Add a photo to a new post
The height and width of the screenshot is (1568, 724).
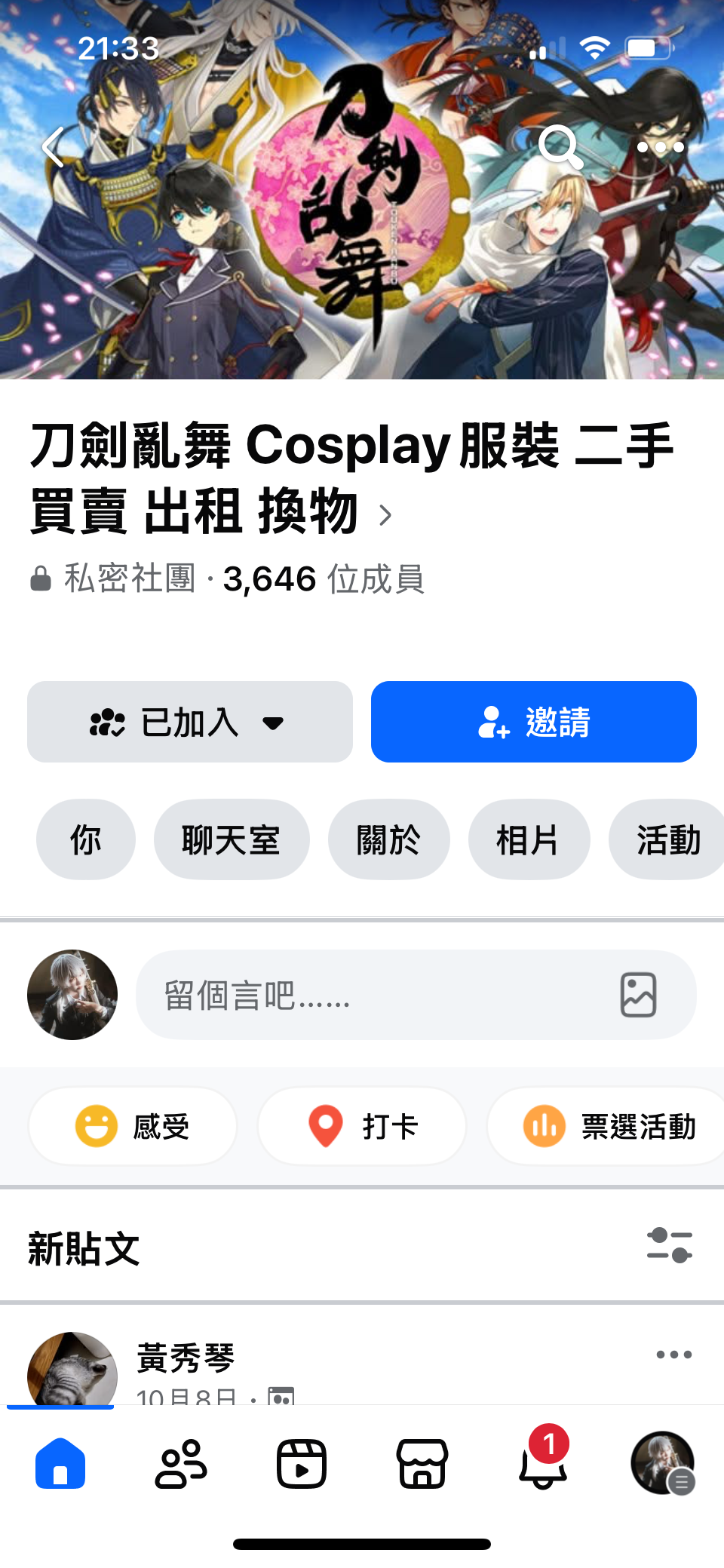click(x=638, y=995)
